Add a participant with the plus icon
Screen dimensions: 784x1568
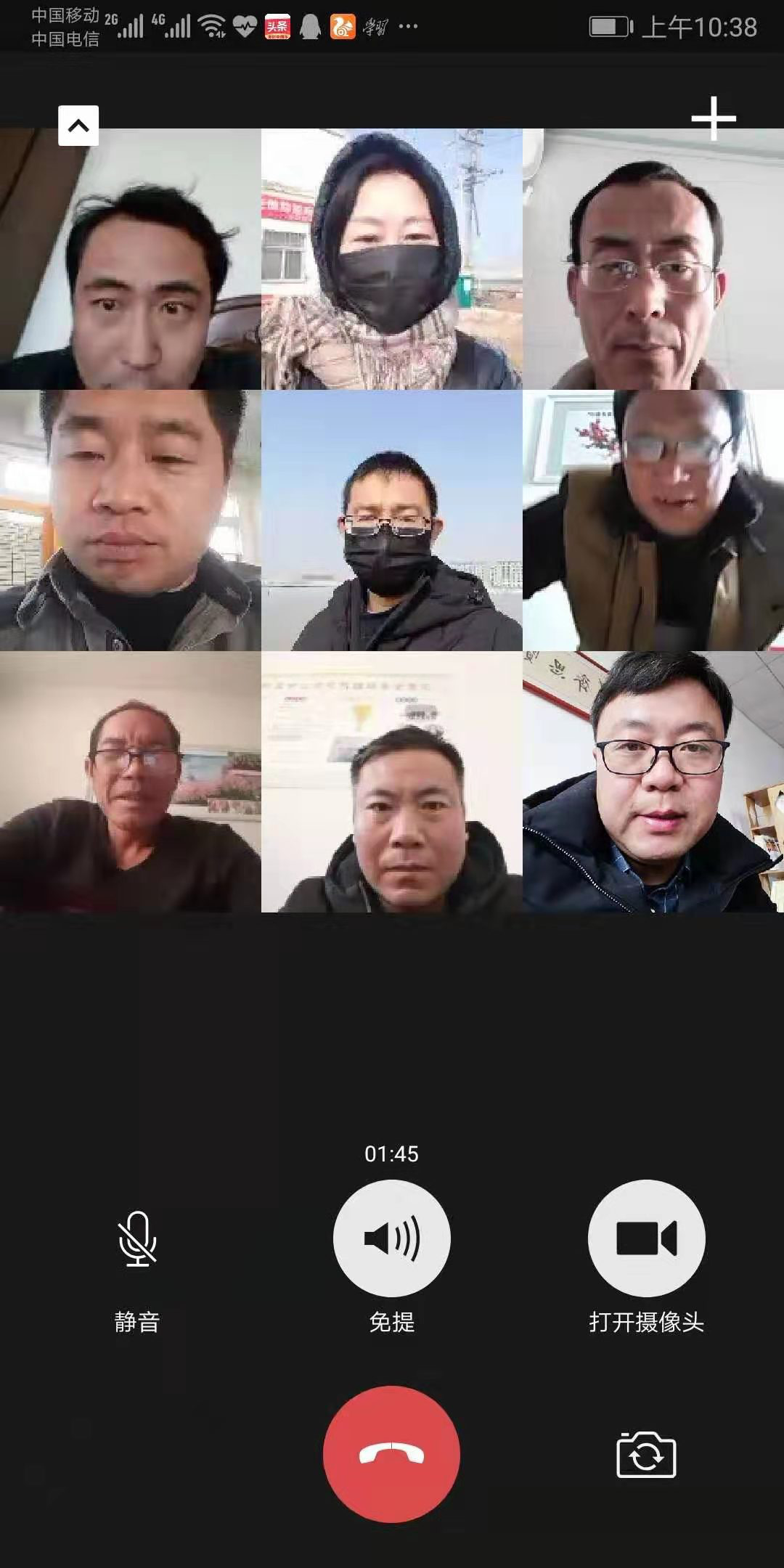tap(714, 118)
